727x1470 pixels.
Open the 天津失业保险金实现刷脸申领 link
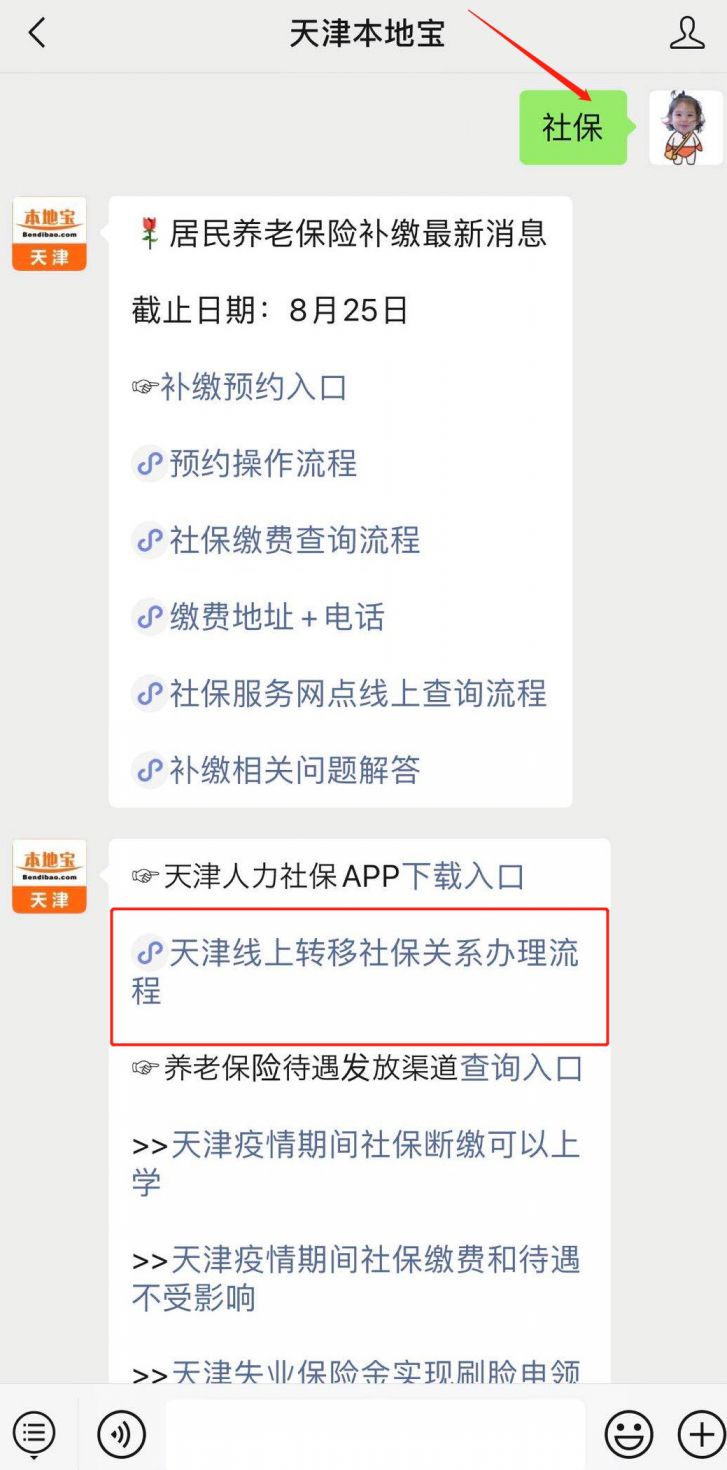(375, 1372)
